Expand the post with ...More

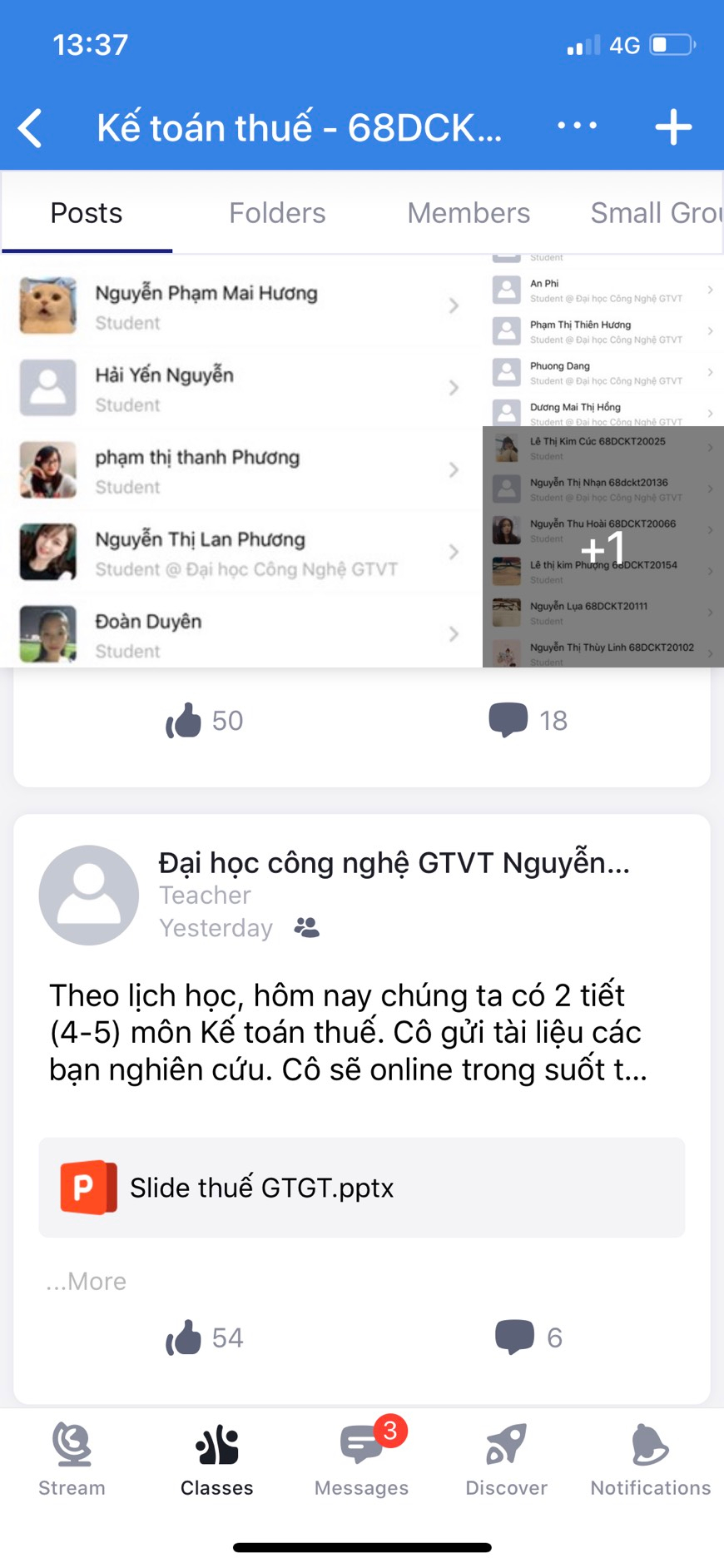[x=87, y=1281]
